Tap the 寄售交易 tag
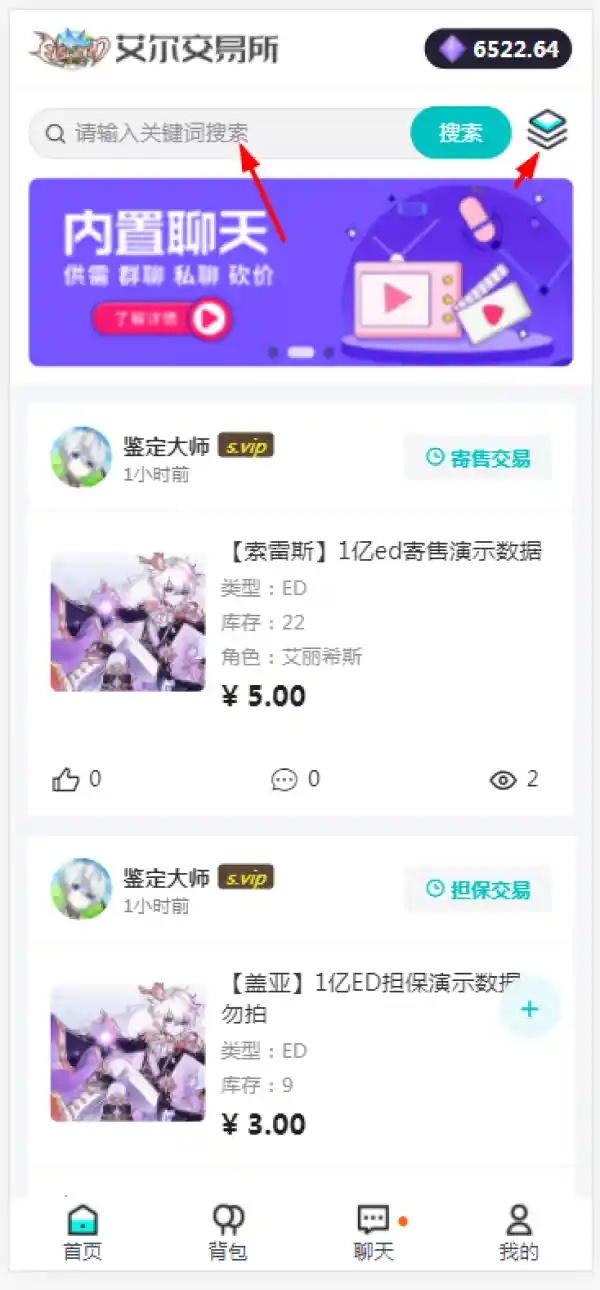Screen dimensions: 600x1290 click(478, 458)
